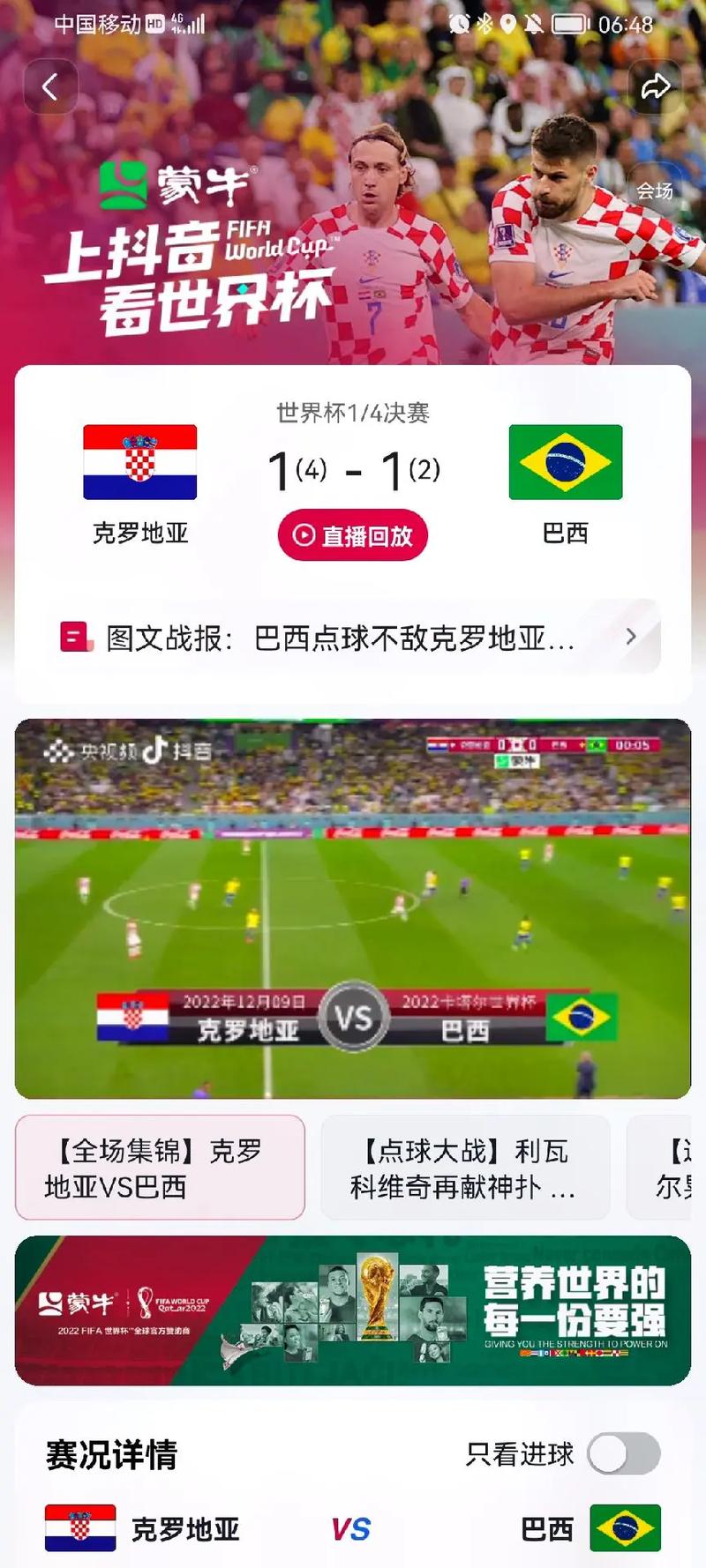The width and height of the screenshot is (706, 1568).
Task: Select the 点球大战 penalty shootout clip
Action: tap(465, 1168)
